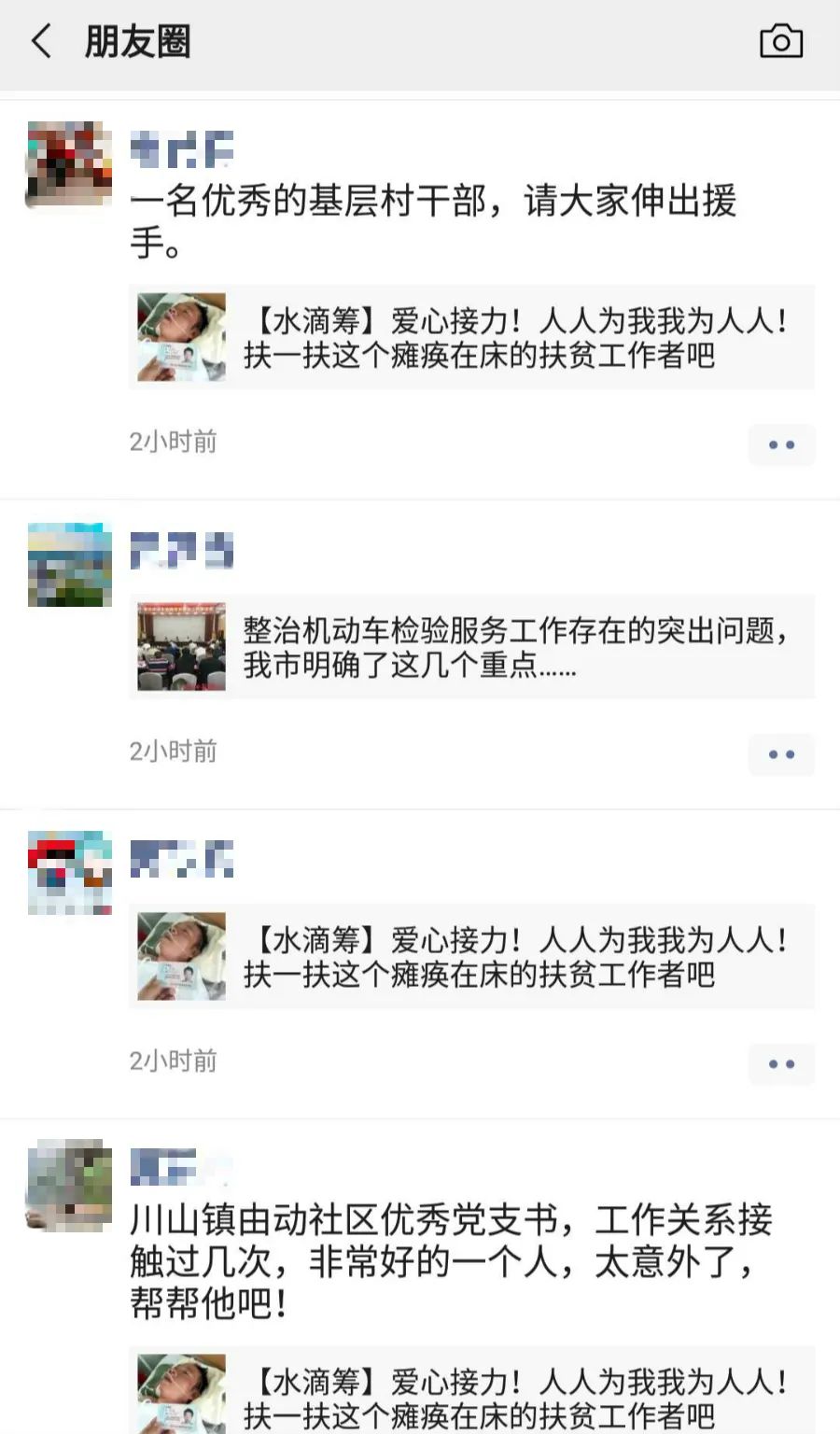Tap the two-dot button under 整治机动车检验 post
The height and width of the screenshot is (1434, 840).
(781, 754)
